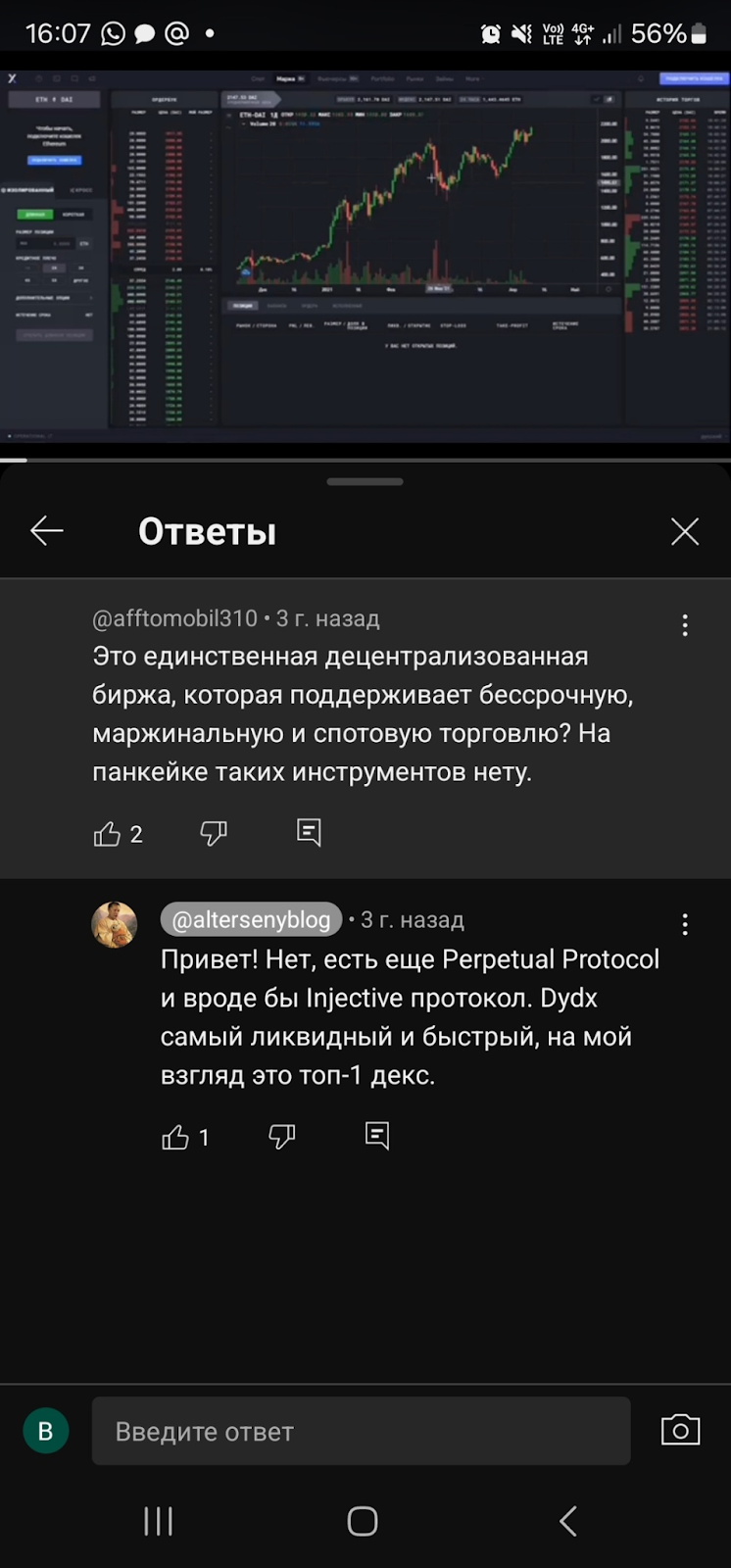Viewport: 731px width, 1568px height.
Task: Like the reply by @altersenyblog
Action: (x=175, y=1137)
